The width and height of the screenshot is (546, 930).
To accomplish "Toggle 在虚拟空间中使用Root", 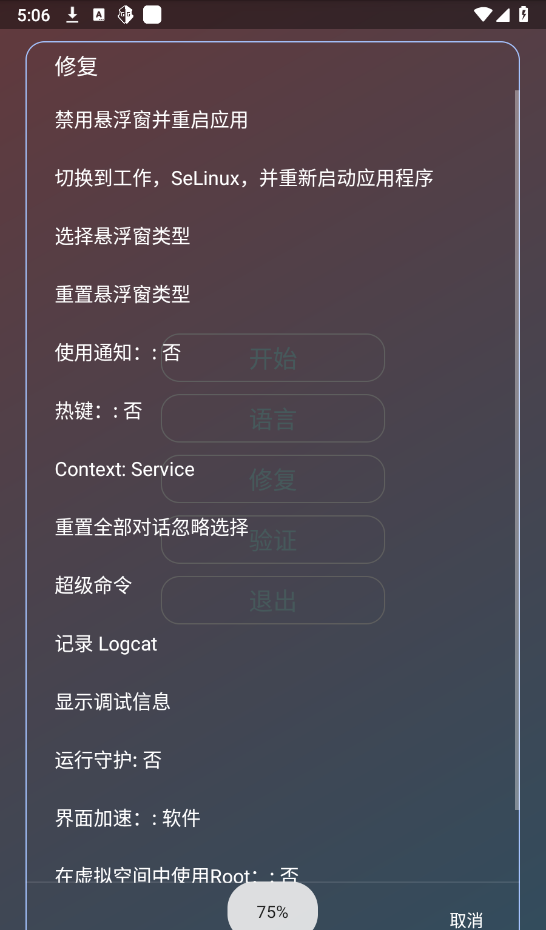I will point(272,865).
